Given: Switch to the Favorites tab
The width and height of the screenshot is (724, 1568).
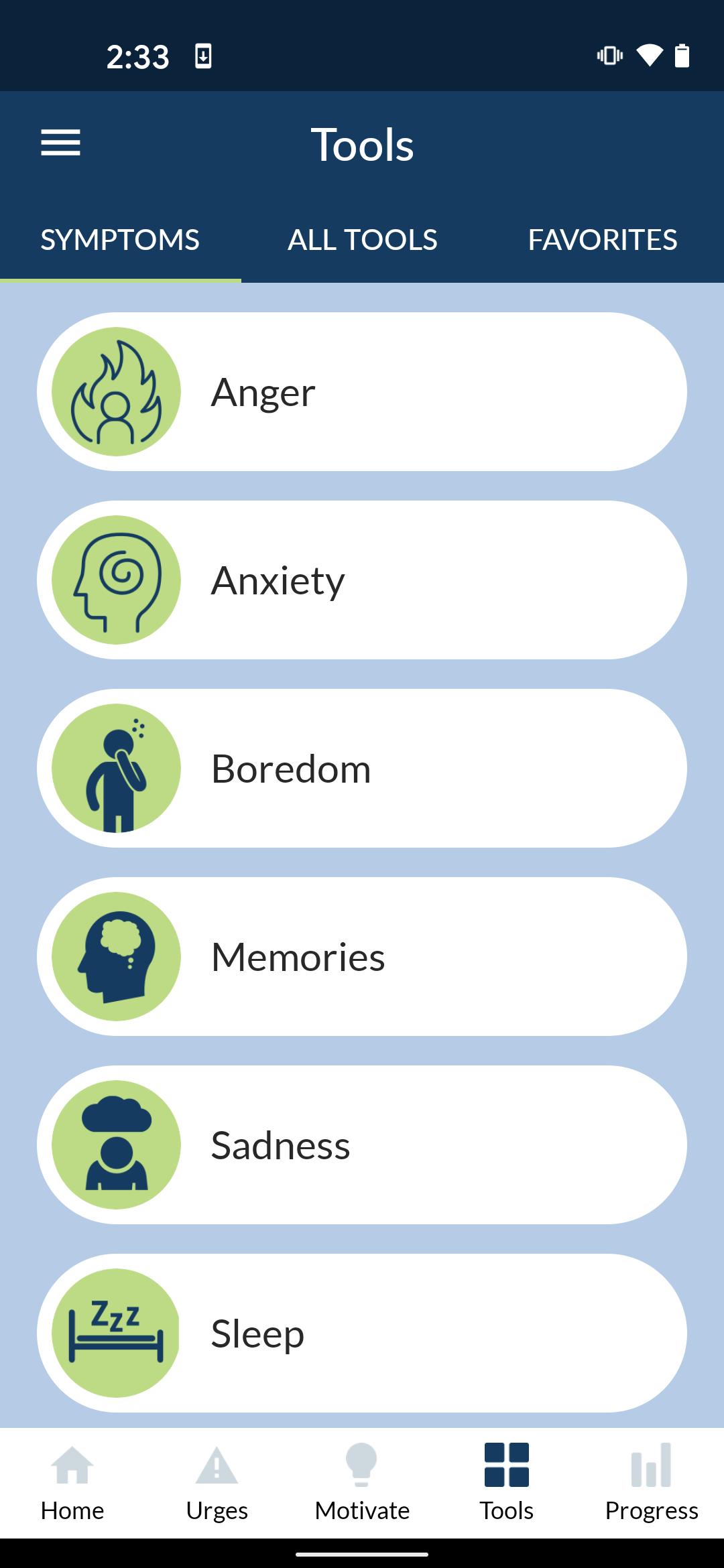Looking at the screenshot, I should [603, 240].
